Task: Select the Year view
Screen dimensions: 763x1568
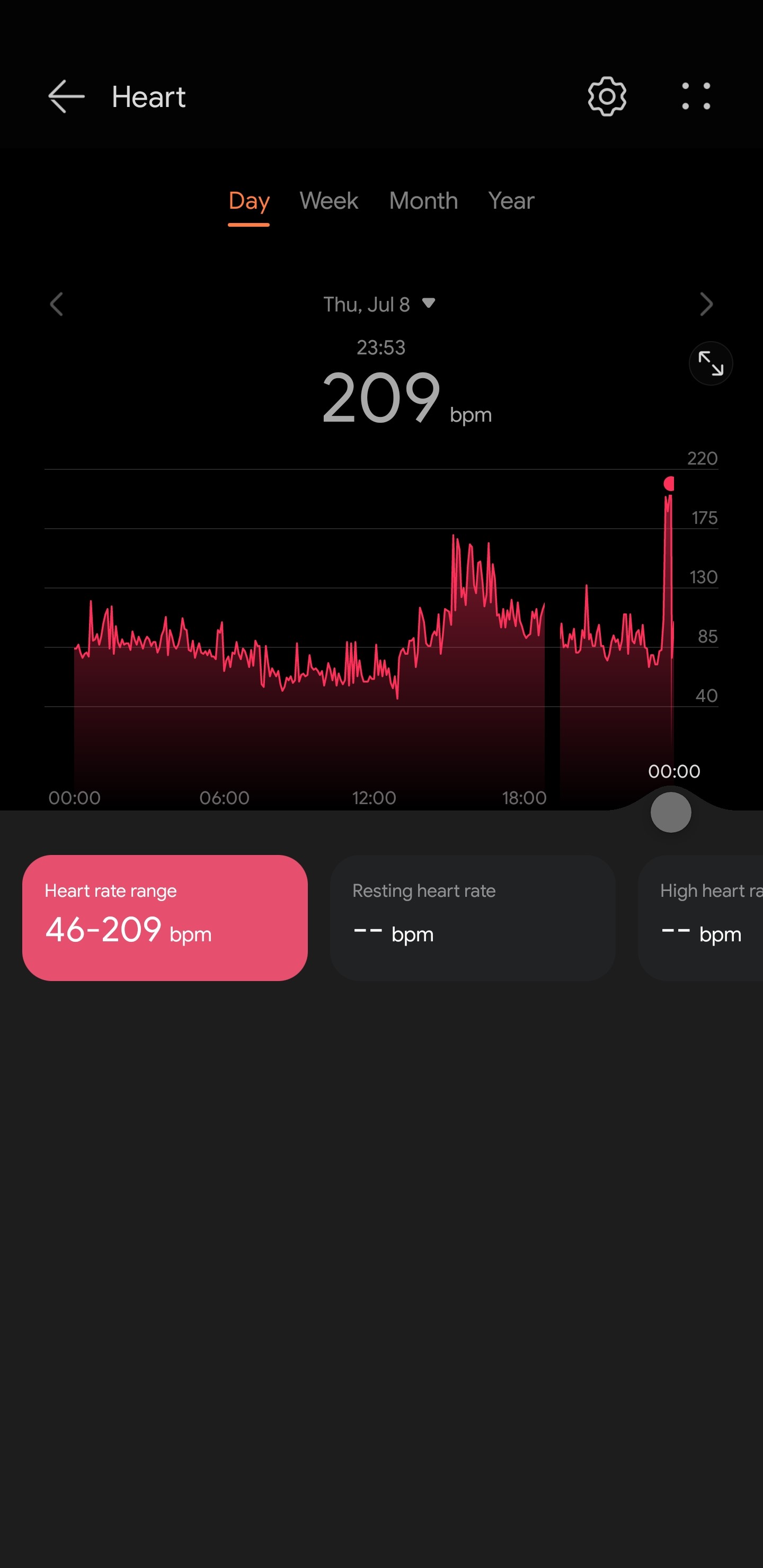Action: point(510,200)
